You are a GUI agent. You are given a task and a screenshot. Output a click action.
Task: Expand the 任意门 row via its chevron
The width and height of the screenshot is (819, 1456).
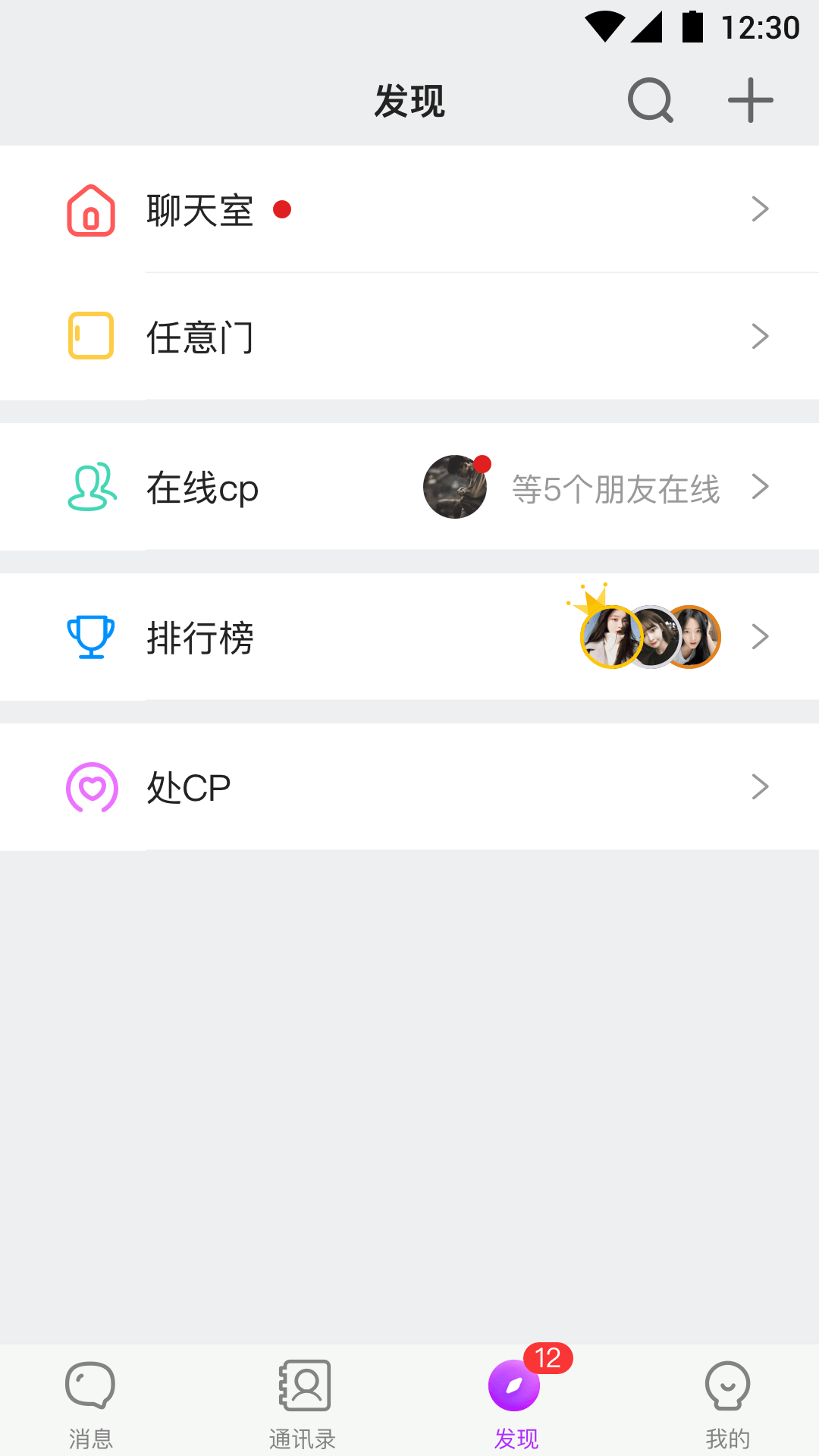click(x=760, y=336)
